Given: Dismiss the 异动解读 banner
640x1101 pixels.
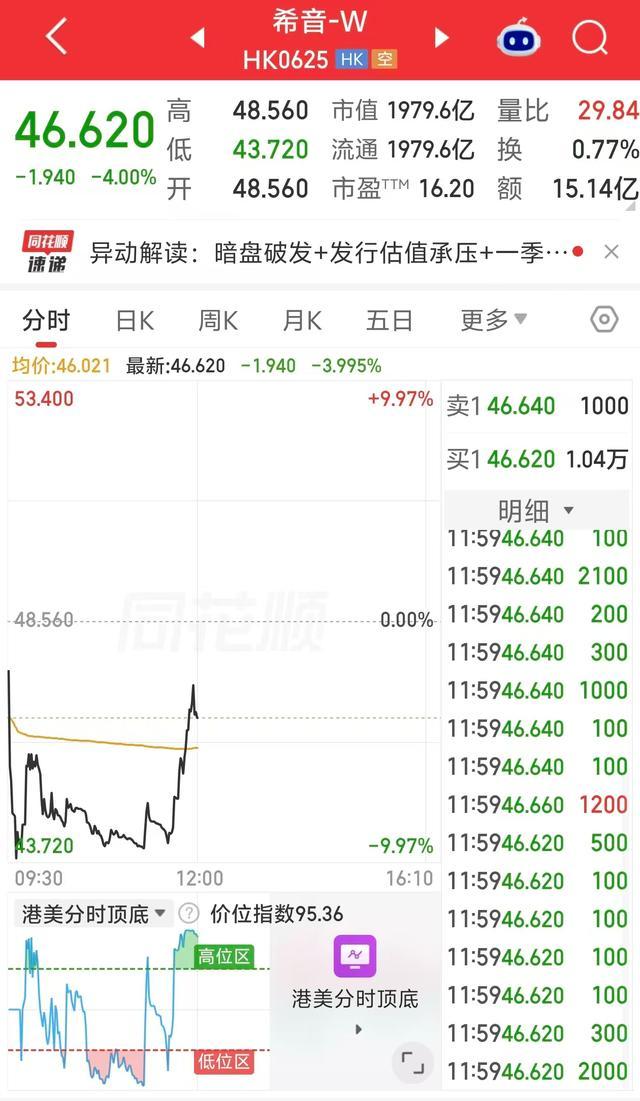Looking at the screenshot, I should [x=611, y=252].
